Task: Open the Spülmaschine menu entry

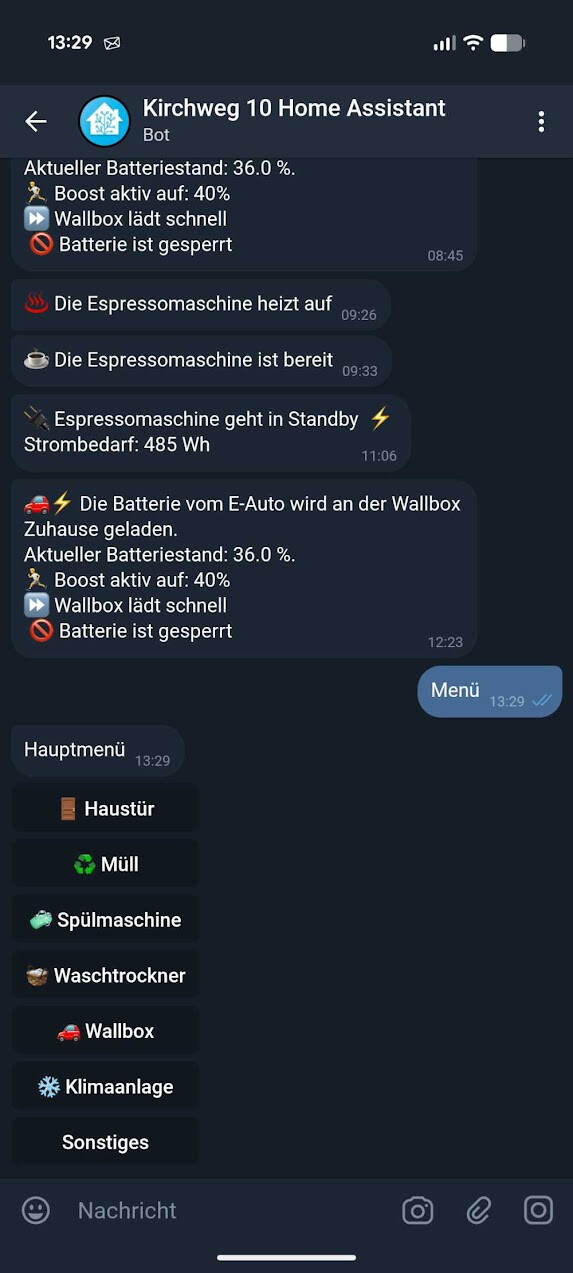Action: coord(105,920)
